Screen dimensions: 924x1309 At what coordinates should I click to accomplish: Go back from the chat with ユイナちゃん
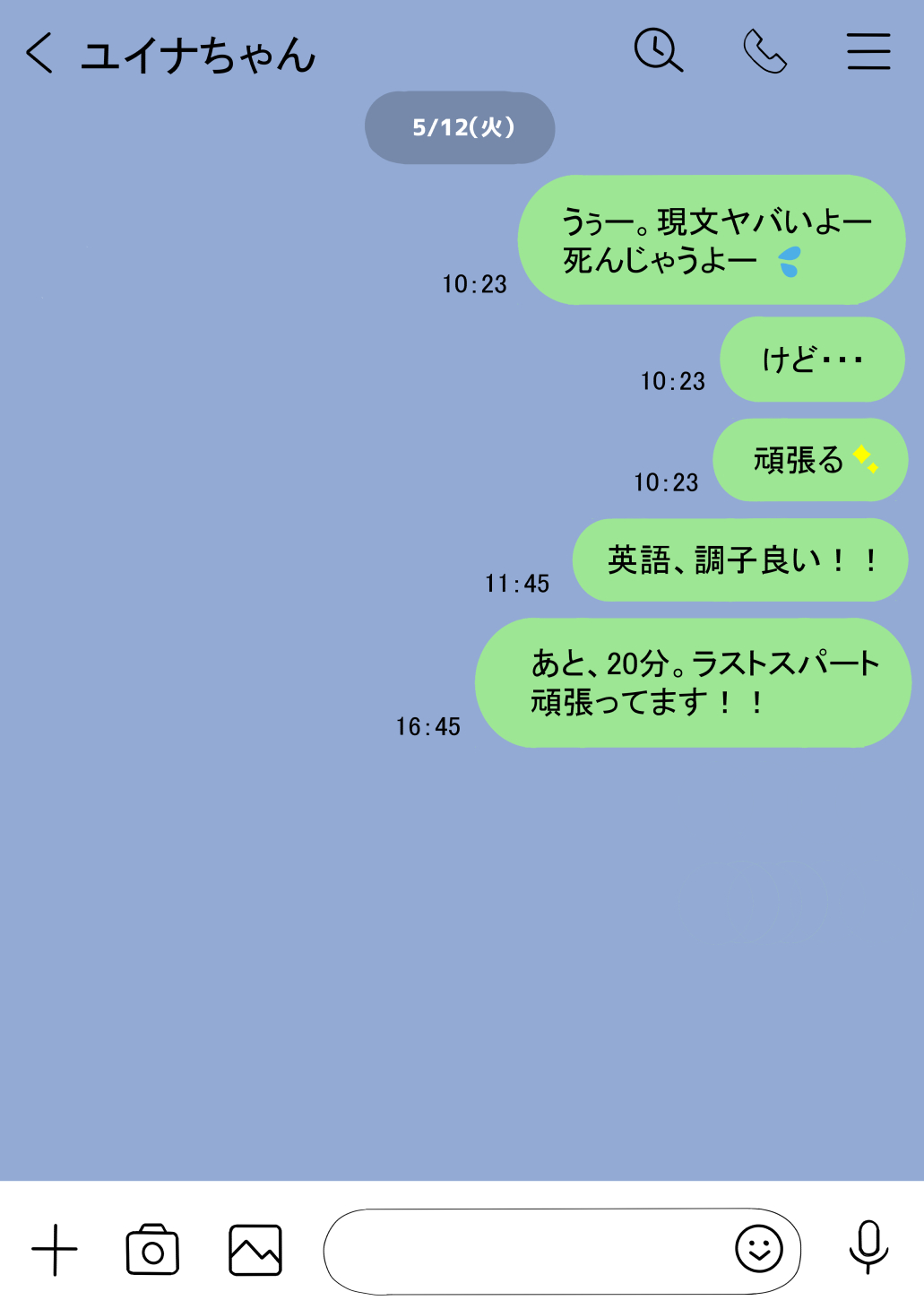click(x=39, y=53)
